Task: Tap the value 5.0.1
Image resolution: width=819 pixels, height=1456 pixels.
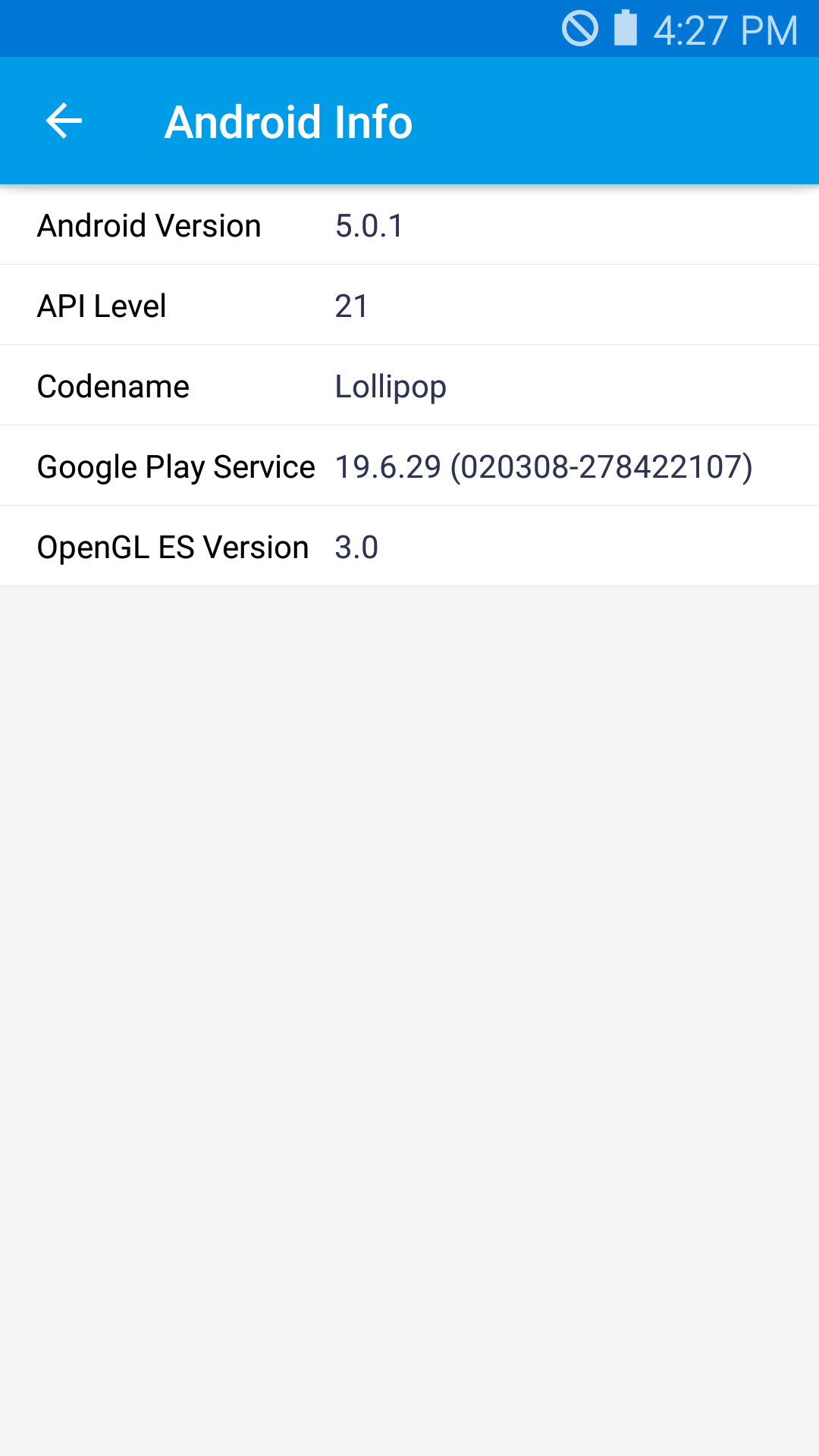Action: point(370,226)
